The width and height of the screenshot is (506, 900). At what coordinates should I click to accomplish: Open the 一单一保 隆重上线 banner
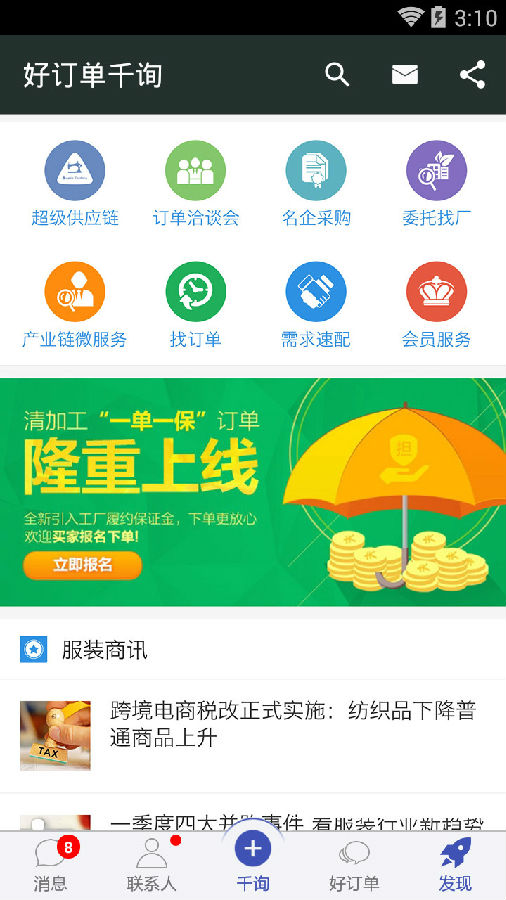click(x=253, y=492)
